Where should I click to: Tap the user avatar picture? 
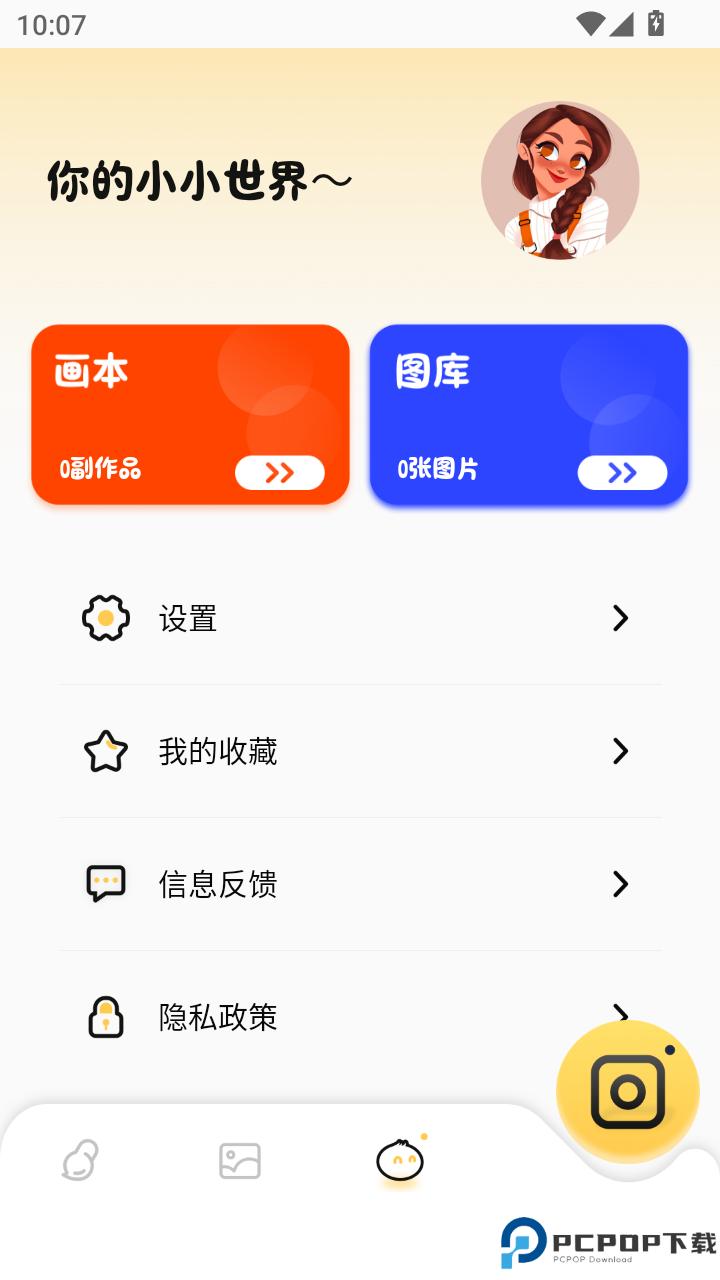point(560,180)
